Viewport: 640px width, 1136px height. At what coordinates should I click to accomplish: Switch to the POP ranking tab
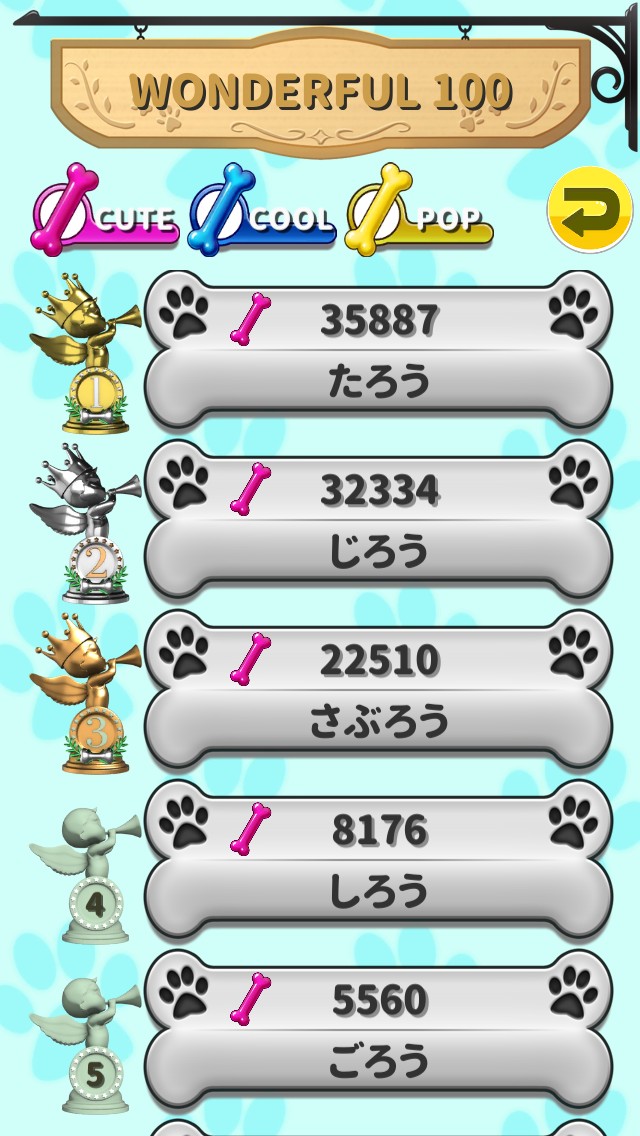420,215
